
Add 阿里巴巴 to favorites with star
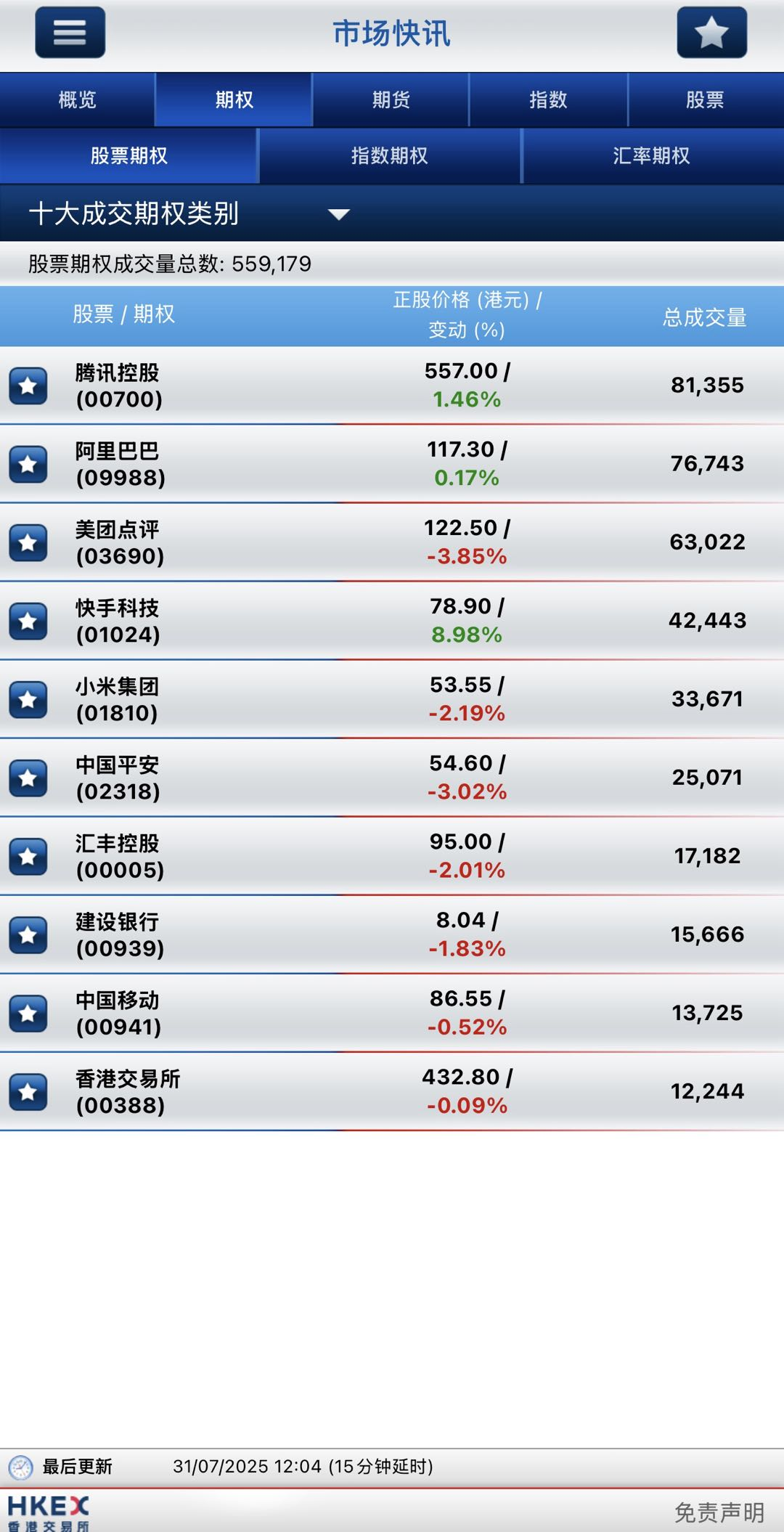click(x=28, y=464)
